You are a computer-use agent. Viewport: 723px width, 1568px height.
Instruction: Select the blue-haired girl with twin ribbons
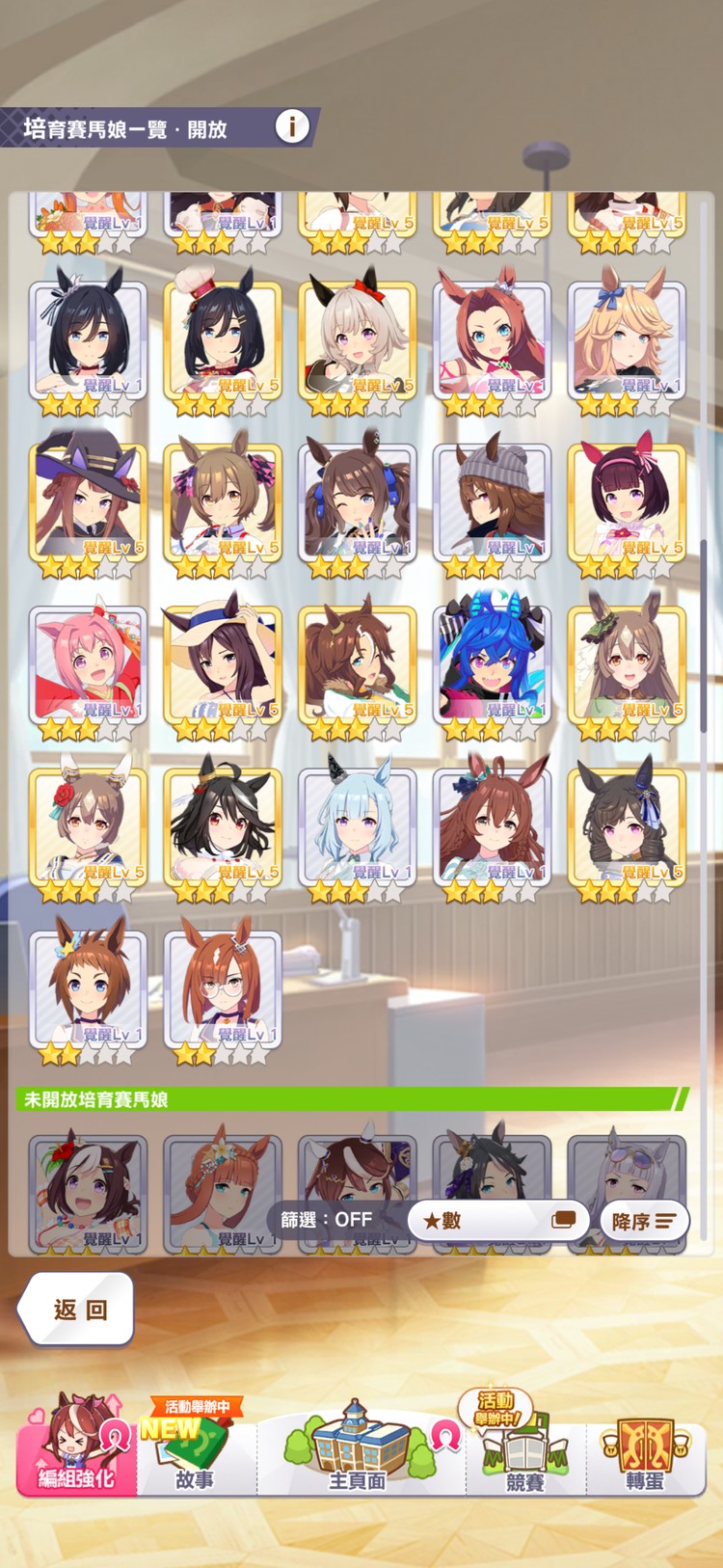click(492, 665)
